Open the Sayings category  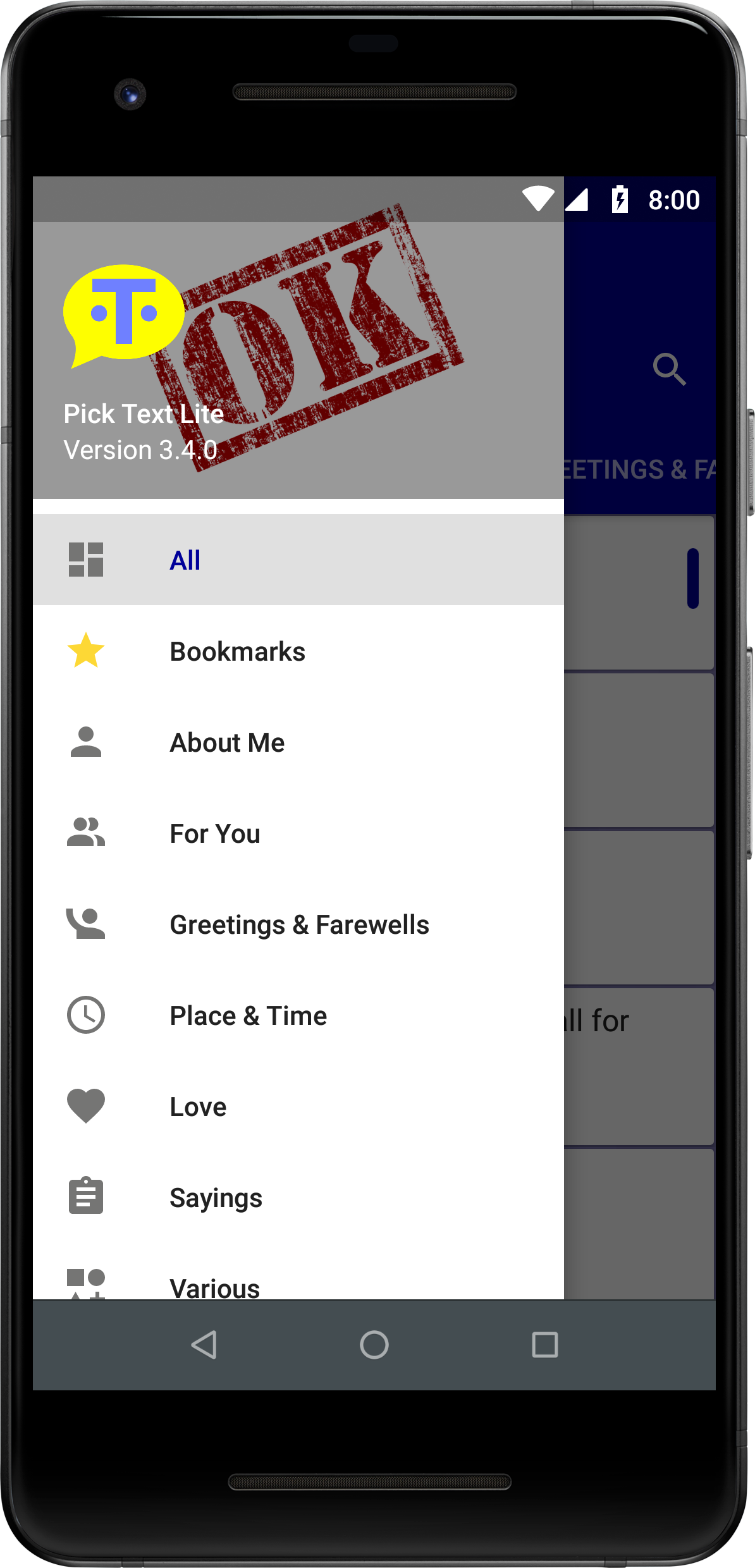[298, 1197]
